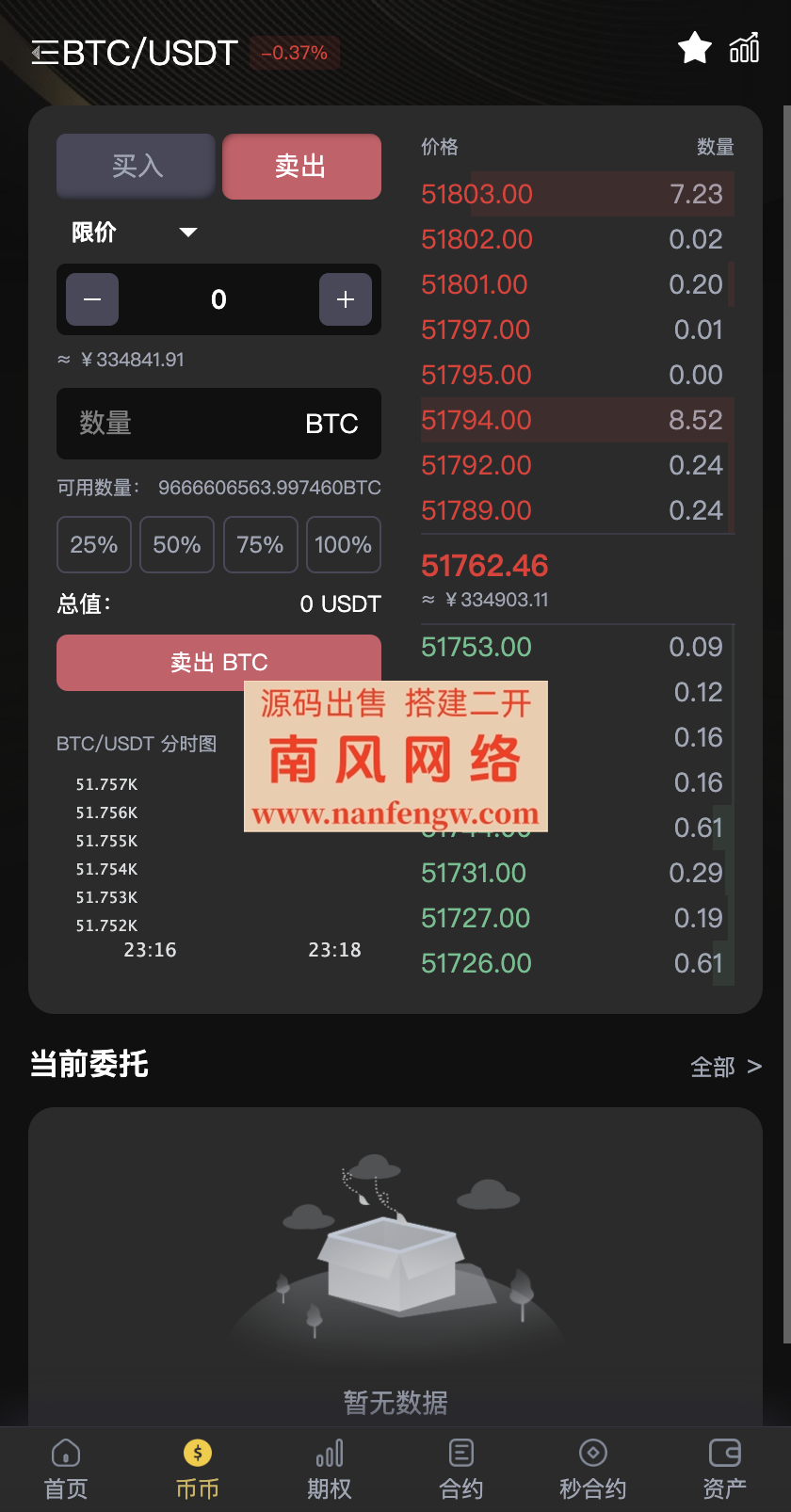Switch to the 合约 contracts tab
The height and width of the screenshot is (1512, 791).
(461, 1469)
